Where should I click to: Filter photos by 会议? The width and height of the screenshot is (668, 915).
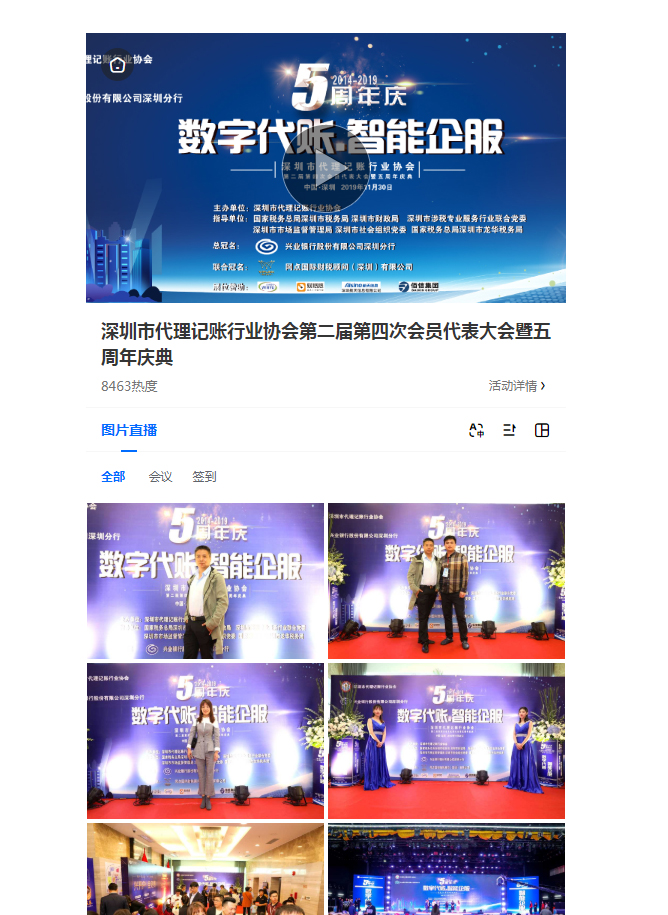[160, 477]
